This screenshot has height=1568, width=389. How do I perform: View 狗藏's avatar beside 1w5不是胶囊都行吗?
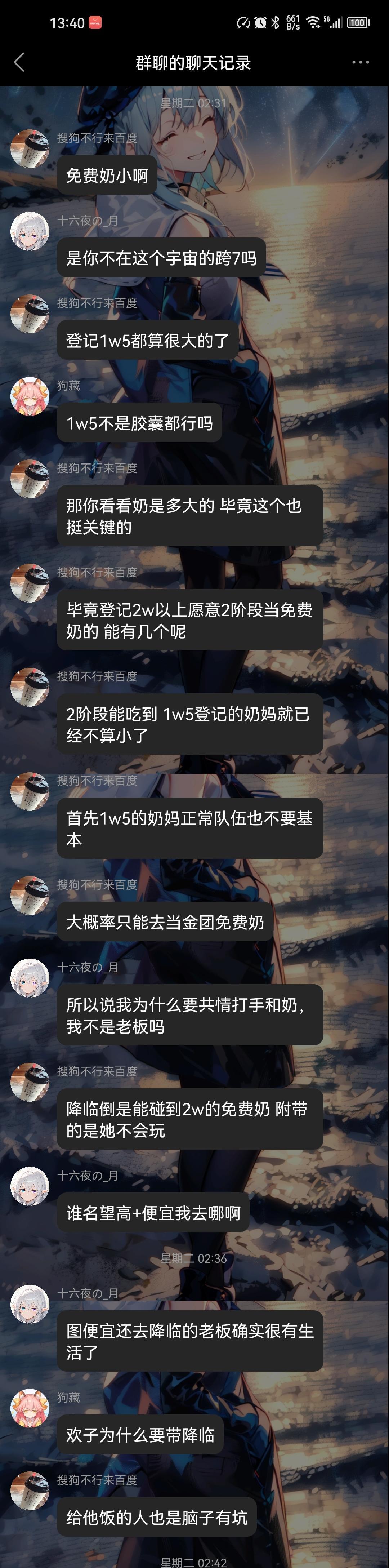tap(30, 396)
